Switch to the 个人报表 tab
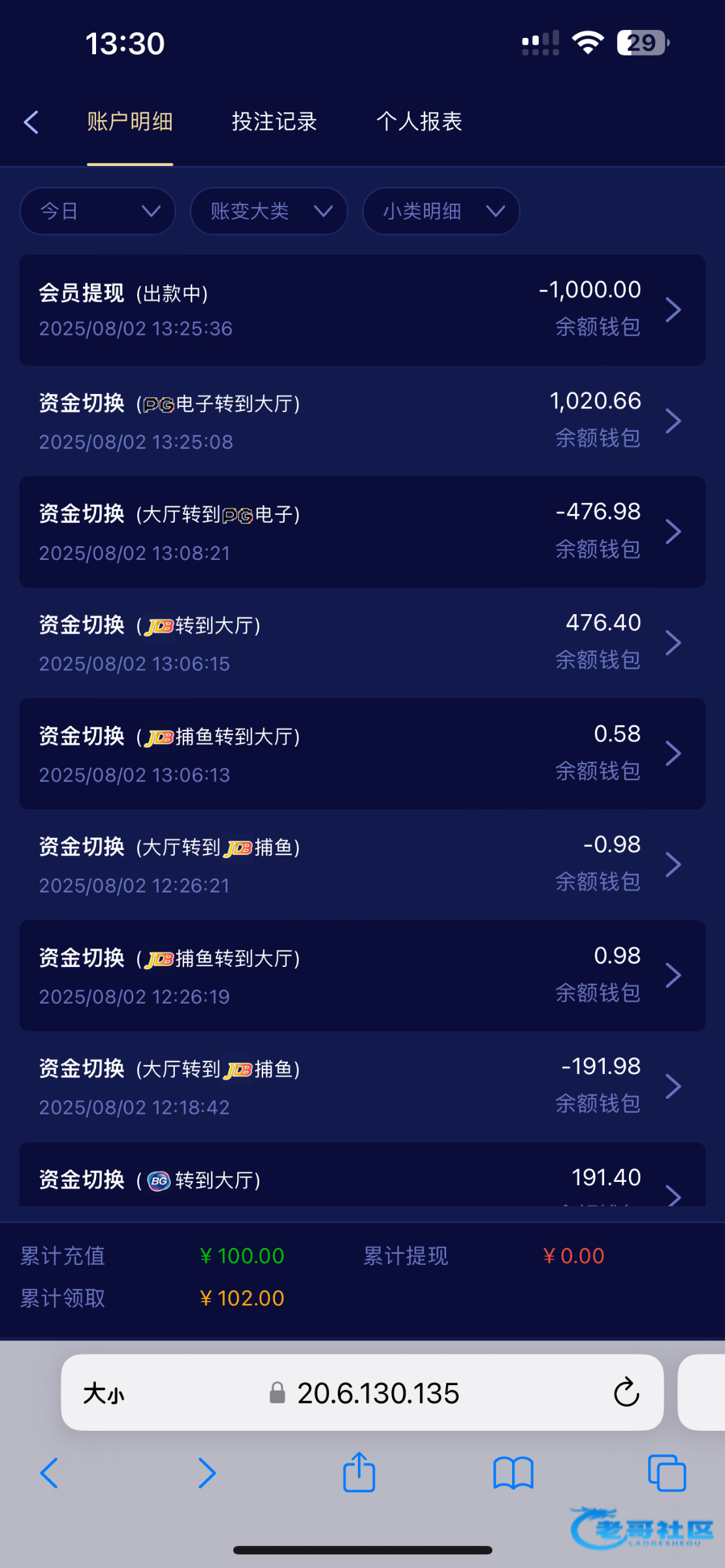 (x=419, y=122)
